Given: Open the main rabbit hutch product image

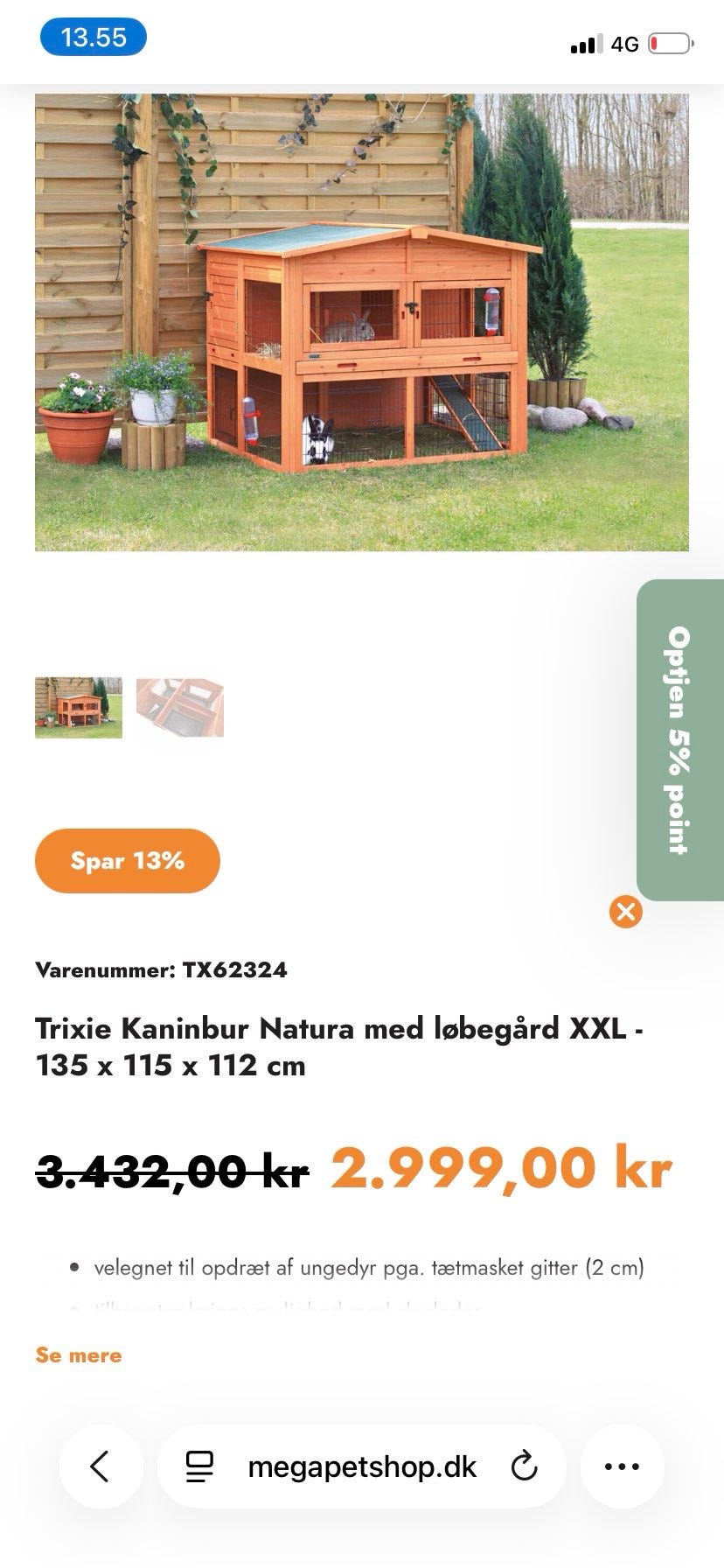Looking at the screenshot, I should 362,322.
